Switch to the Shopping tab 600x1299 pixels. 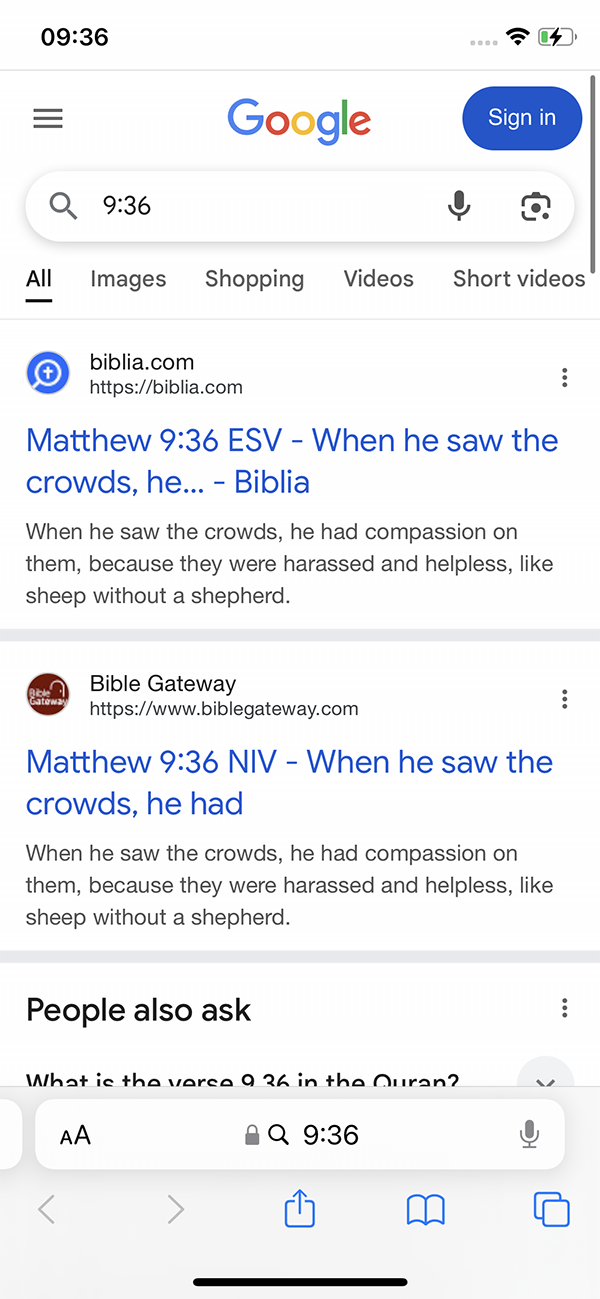click(254, 279)
